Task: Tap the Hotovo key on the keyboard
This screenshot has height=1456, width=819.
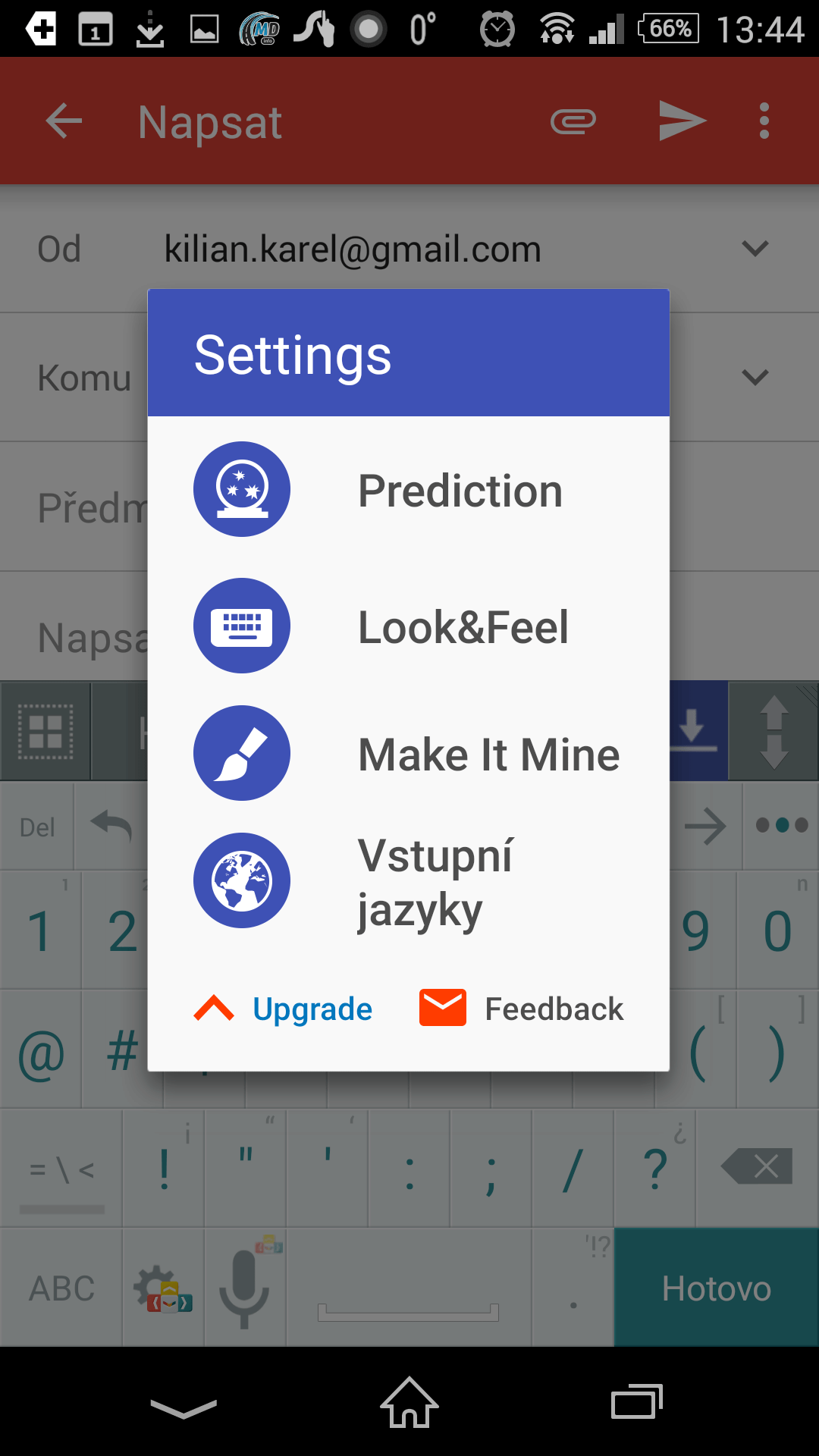Action: [x=717, y=1288]
